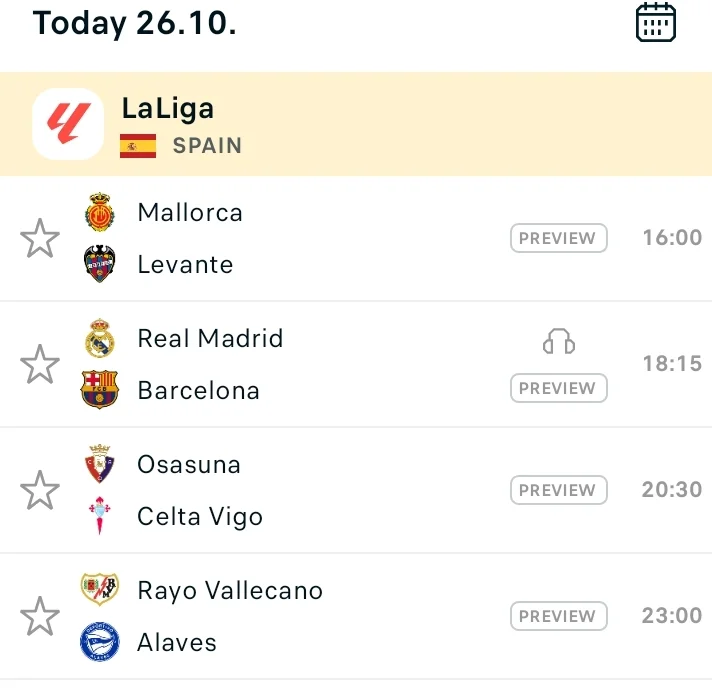Favorite the Mallorca vs Levante match
This screenshot has width=712, height=692.
point(40,239)
